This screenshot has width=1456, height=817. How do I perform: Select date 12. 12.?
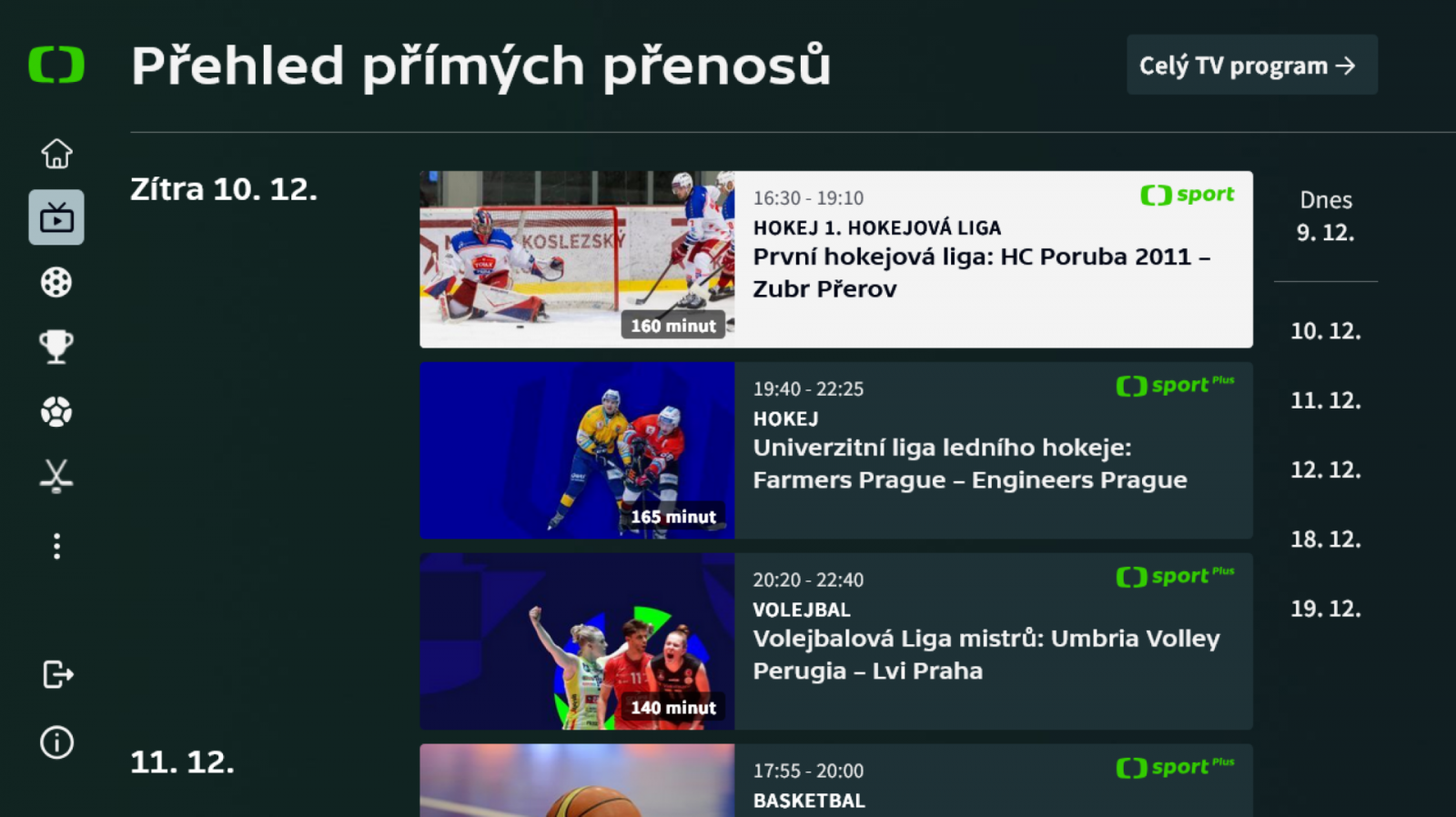[x=1325, y=470]
